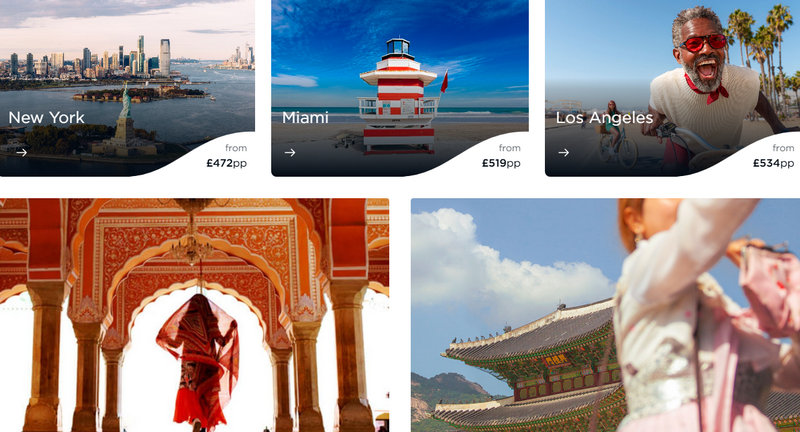Open the card with the red palace arches

(195, 315)
